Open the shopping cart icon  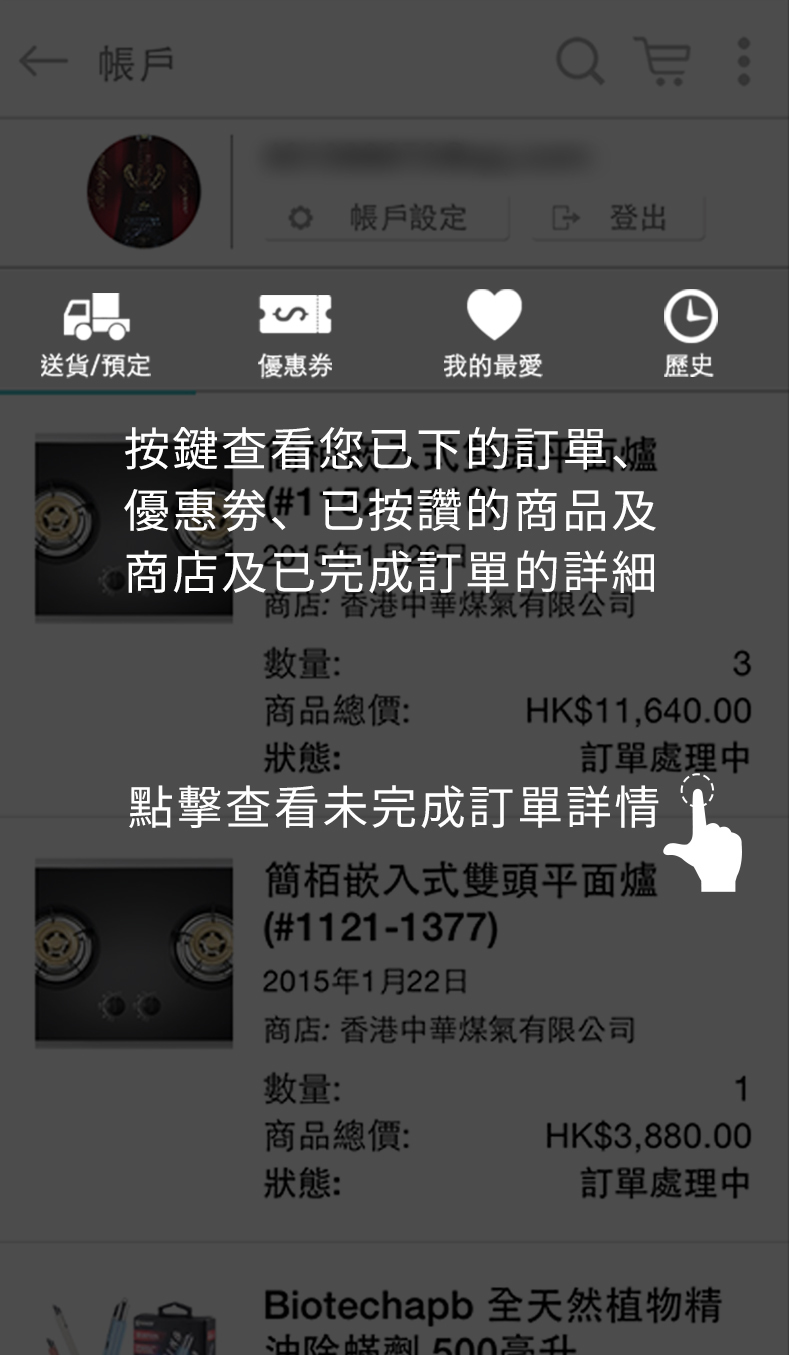pyautogui.click(x=662, y=60)
